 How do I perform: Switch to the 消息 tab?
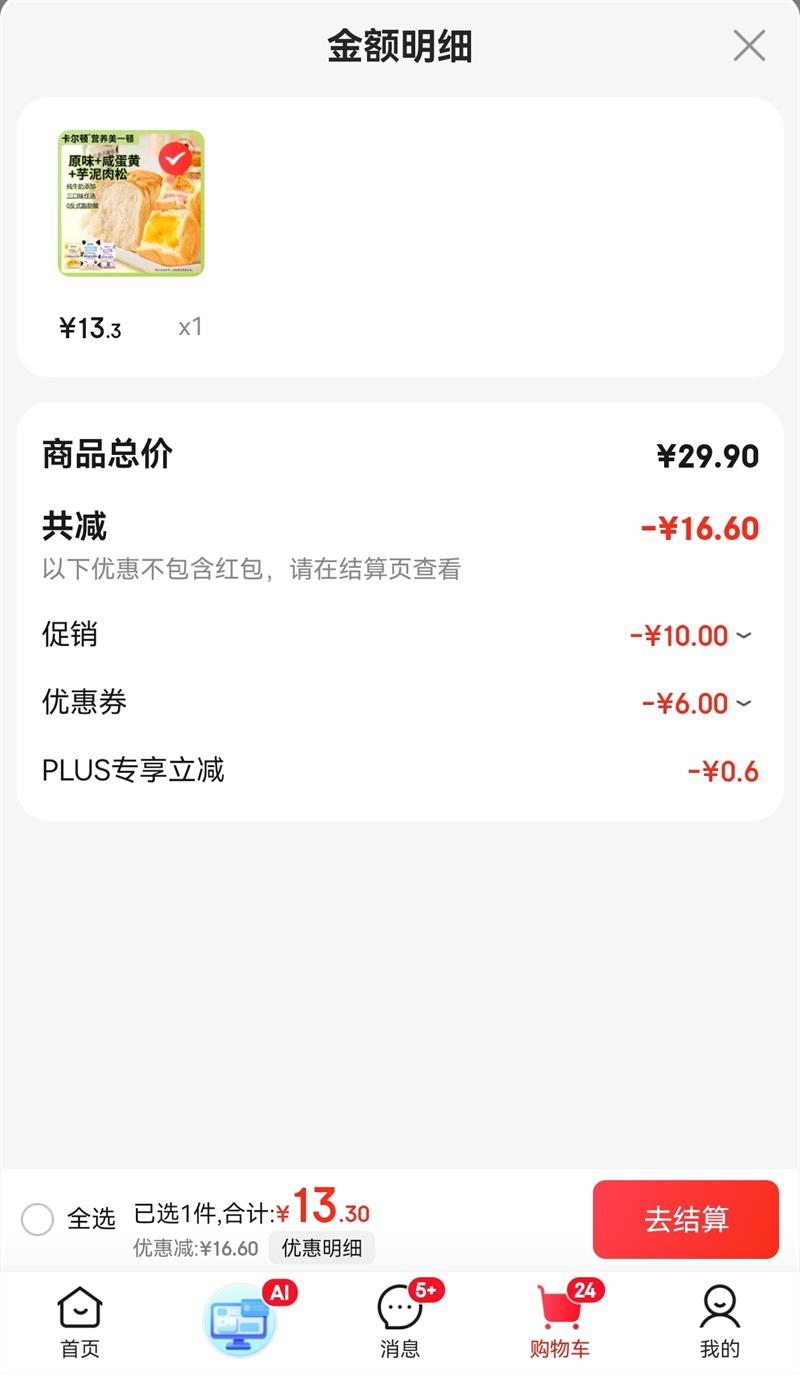tap(400, 1322)
